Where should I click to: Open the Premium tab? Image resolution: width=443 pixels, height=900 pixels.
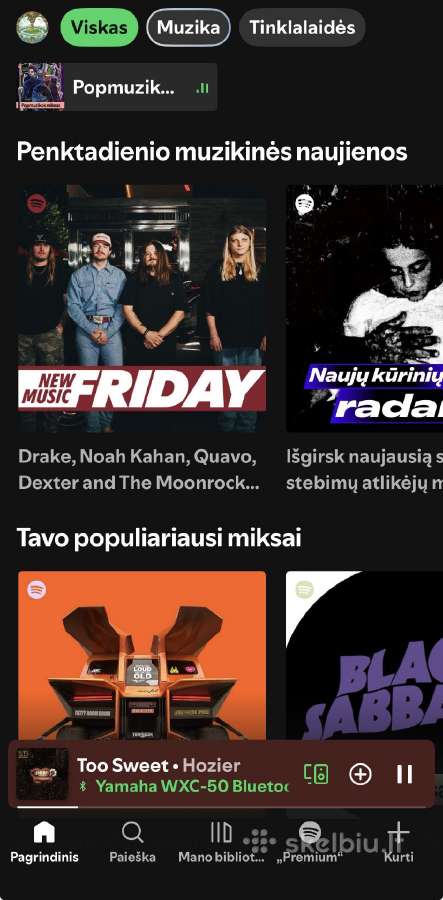[310, 841]
